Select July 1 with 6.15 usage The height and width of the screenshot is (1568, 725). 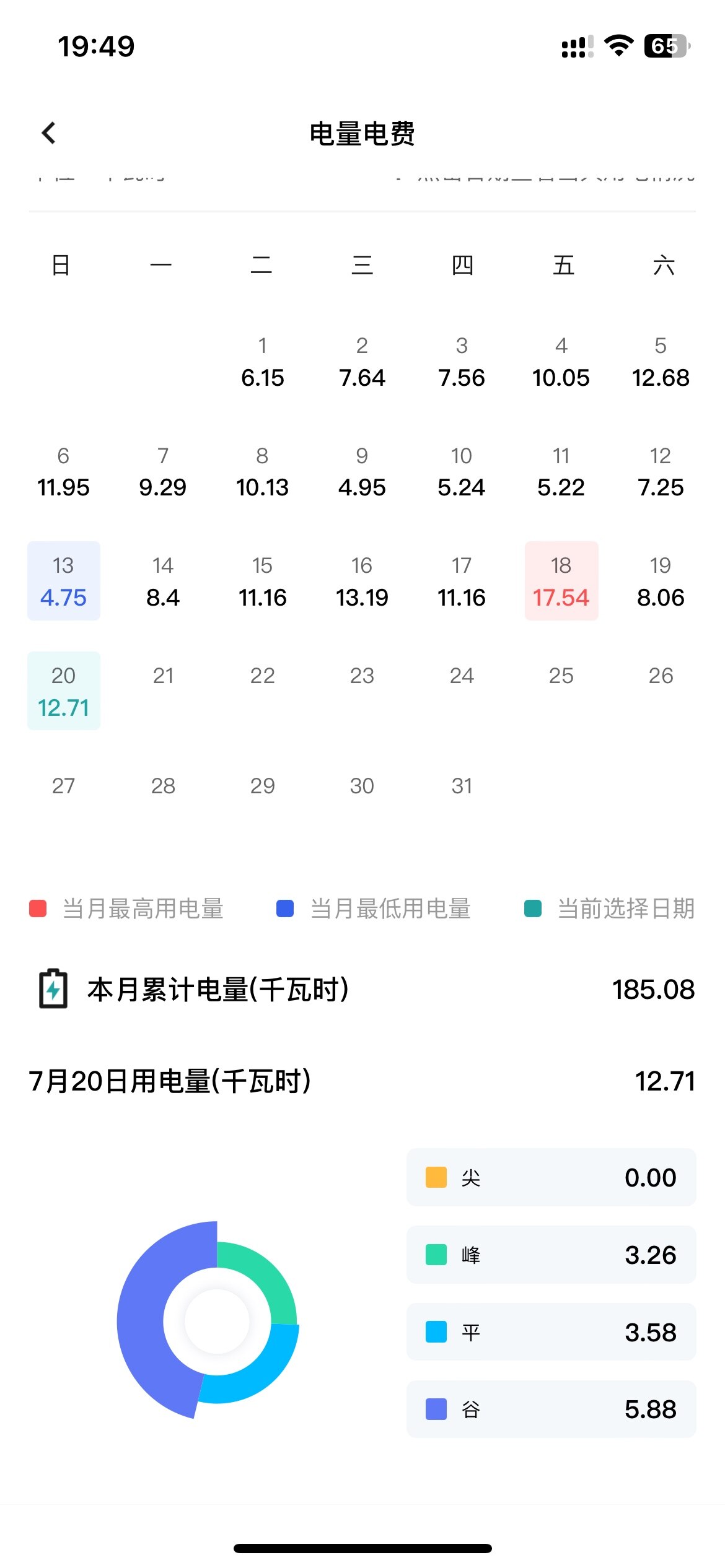(x=262, y=362)
